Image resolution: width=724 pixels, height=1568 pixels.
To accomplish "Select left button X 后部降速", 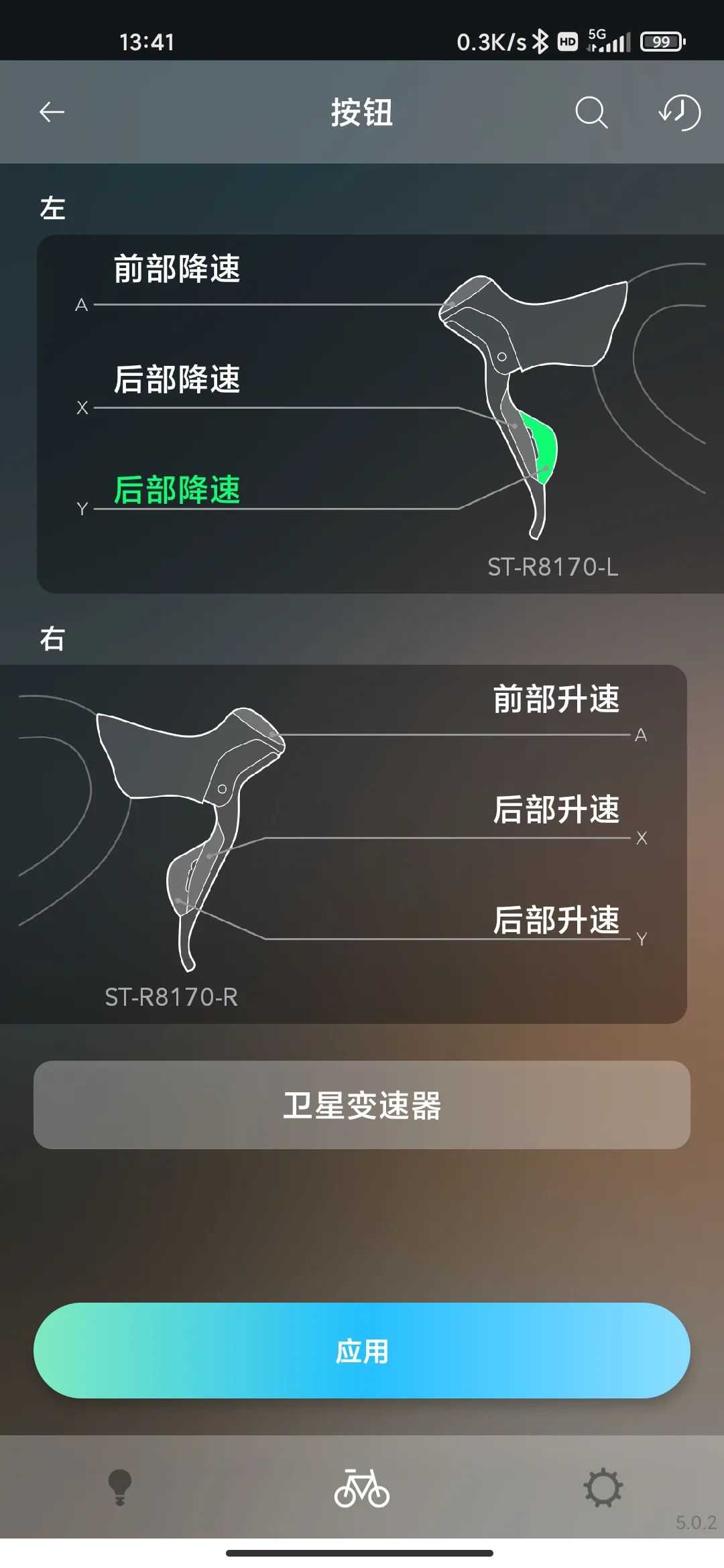I will 177,379.
